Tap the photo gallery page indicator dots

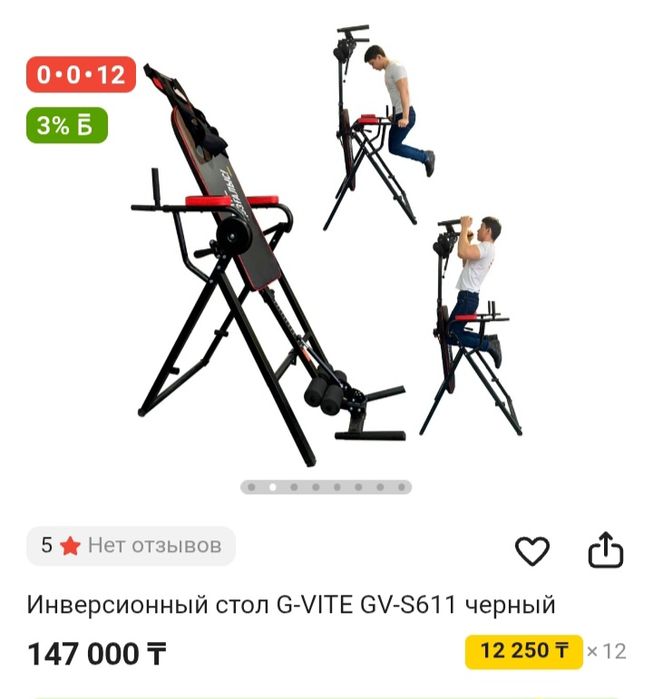pos(326,487)
